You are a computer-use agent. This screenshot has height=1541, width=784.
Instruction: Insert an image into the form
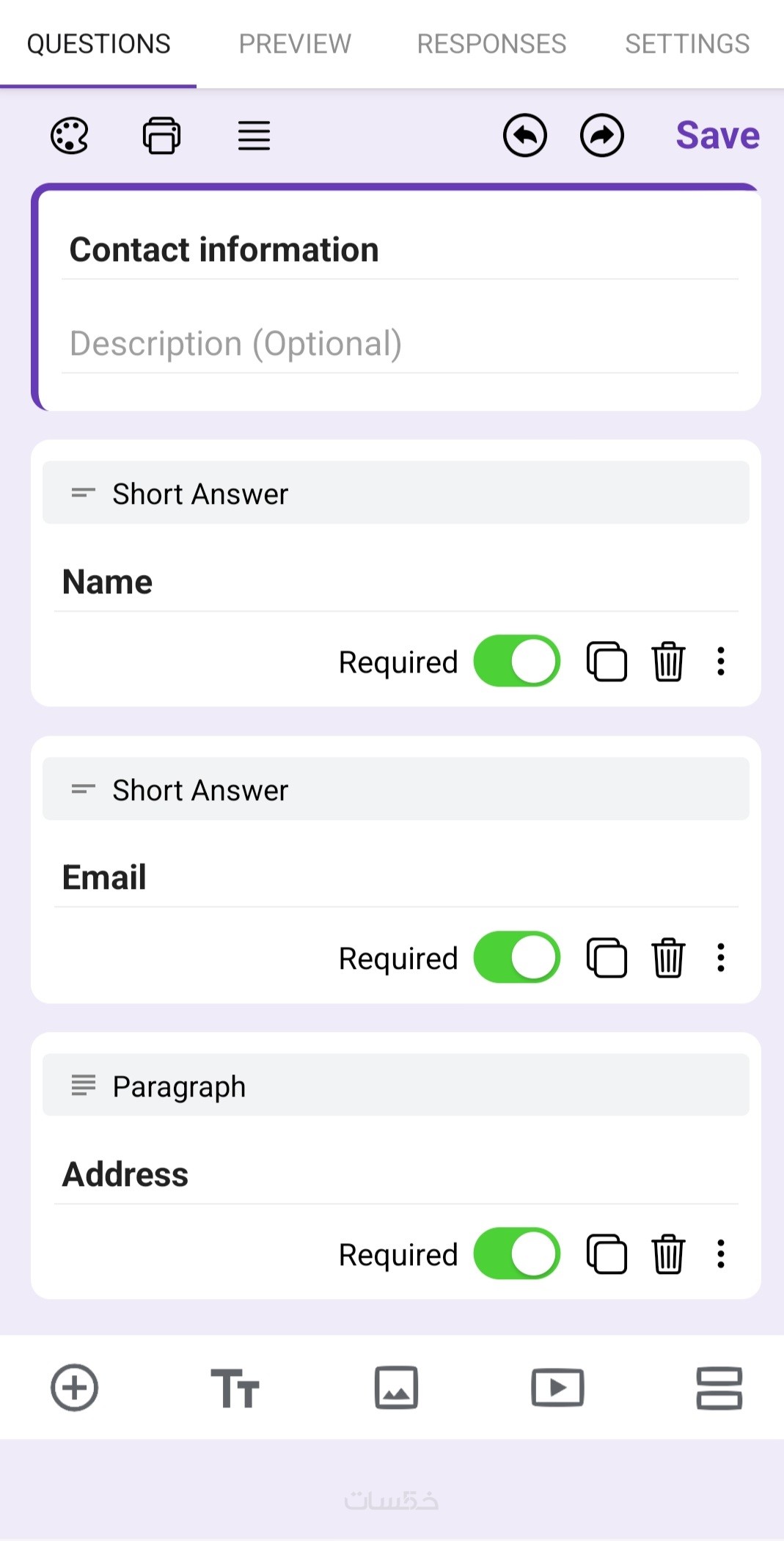pyautogui.click(x=396, y=1388)
